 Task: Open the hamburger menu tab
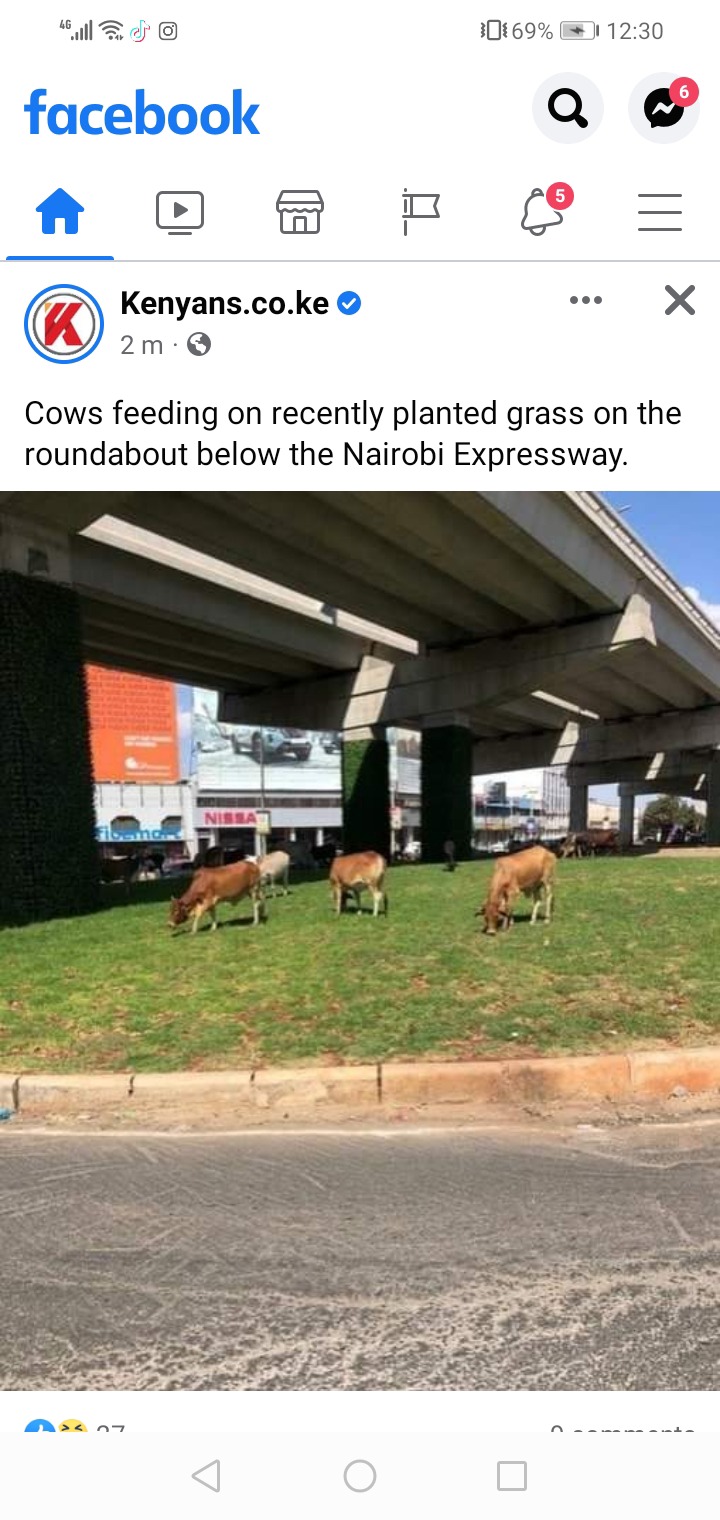660,212
